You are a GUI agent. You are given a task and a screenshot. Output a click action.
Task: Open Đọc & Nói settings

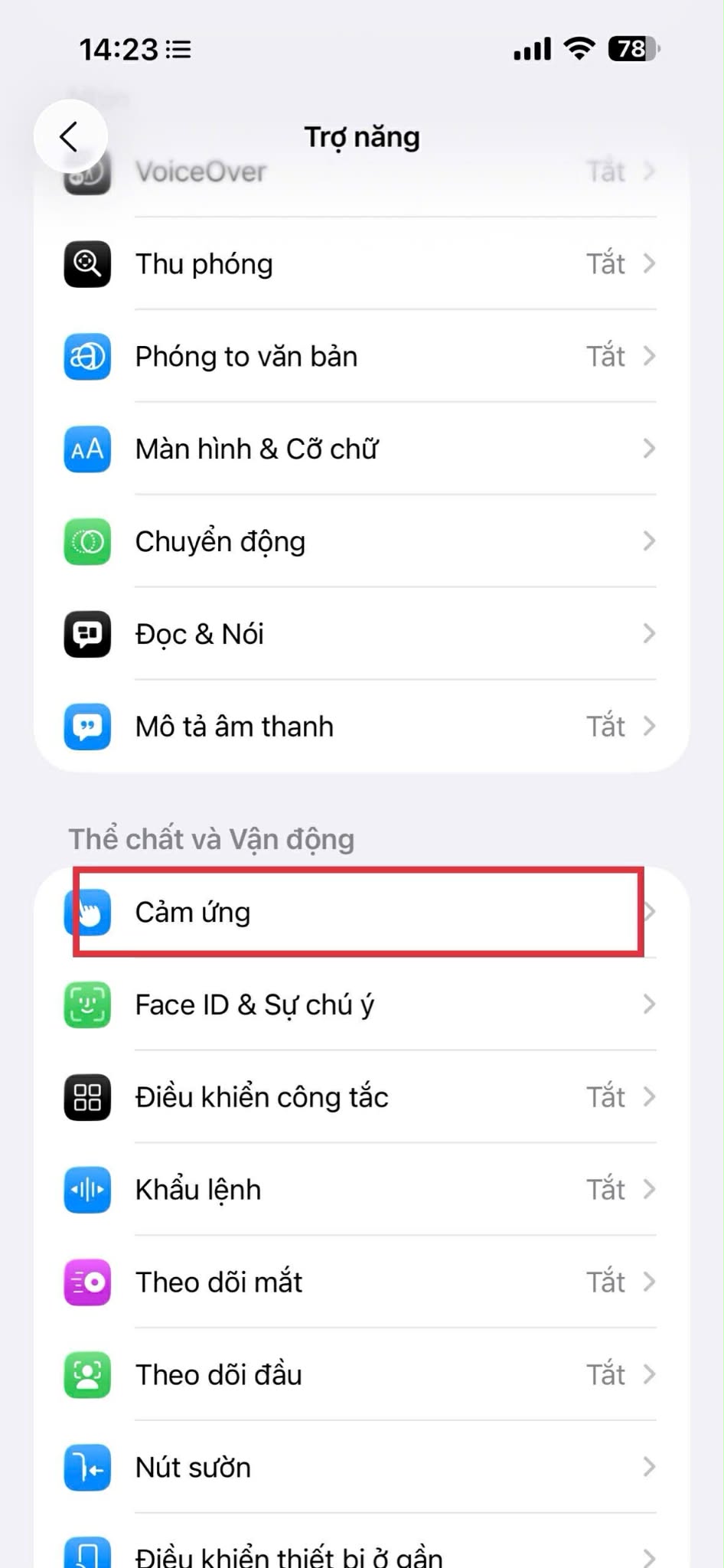pyautogui.click(x=360, y=635)
